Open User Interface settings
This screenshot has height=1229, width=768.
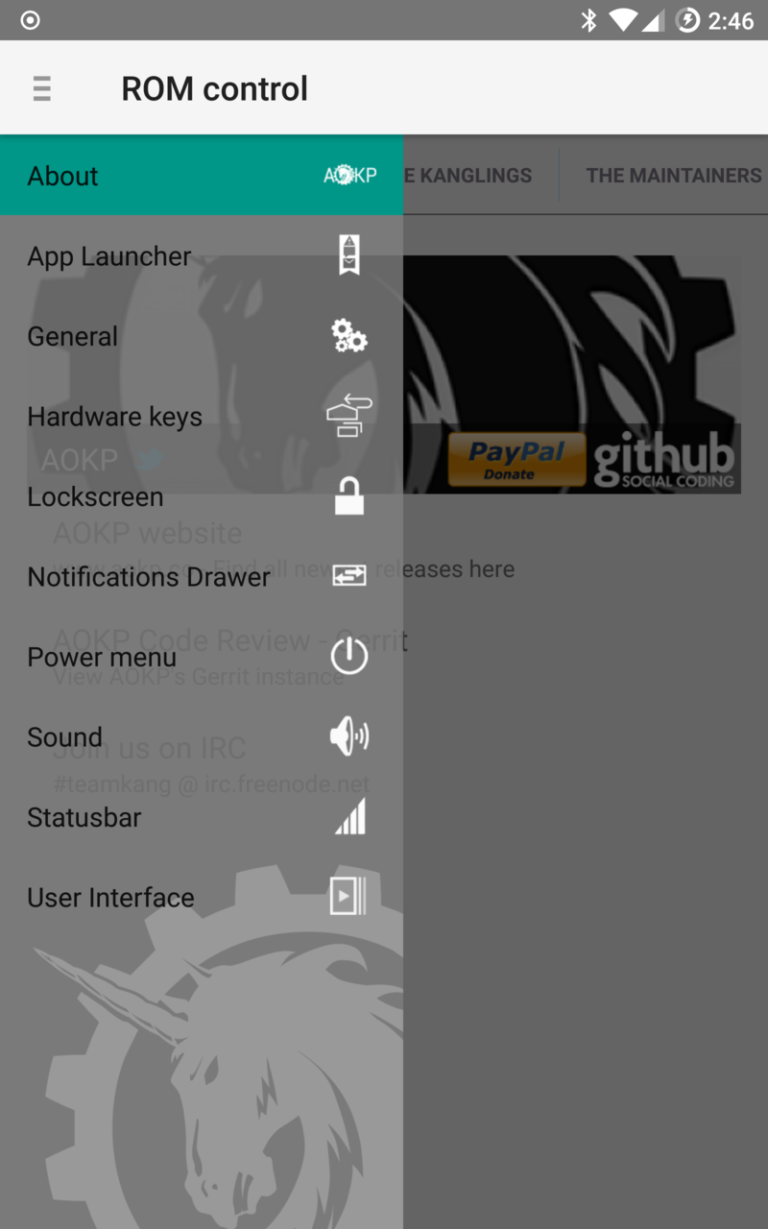tap(200, 897)
